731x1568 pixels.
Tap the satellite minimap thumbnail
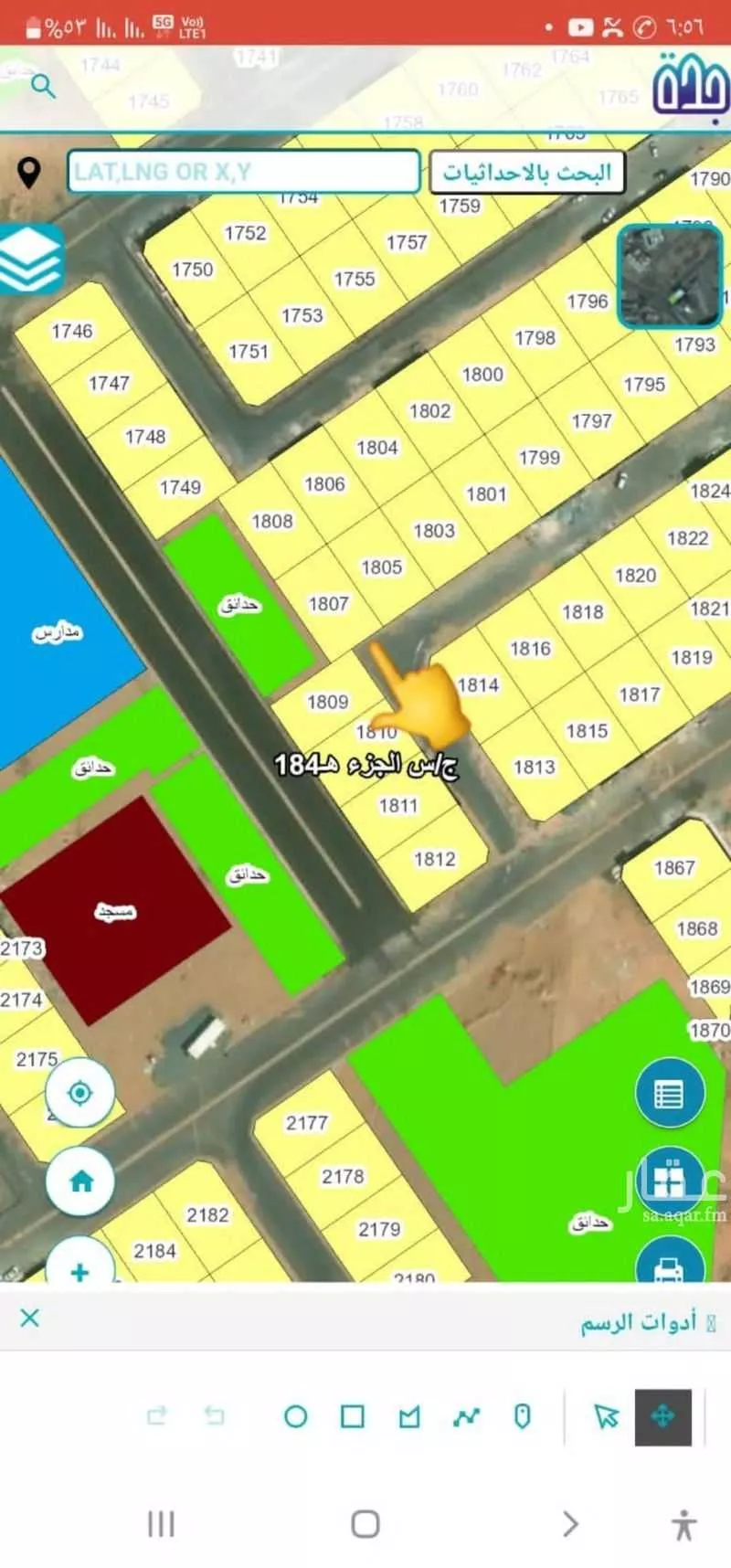[x=670, y=271]
